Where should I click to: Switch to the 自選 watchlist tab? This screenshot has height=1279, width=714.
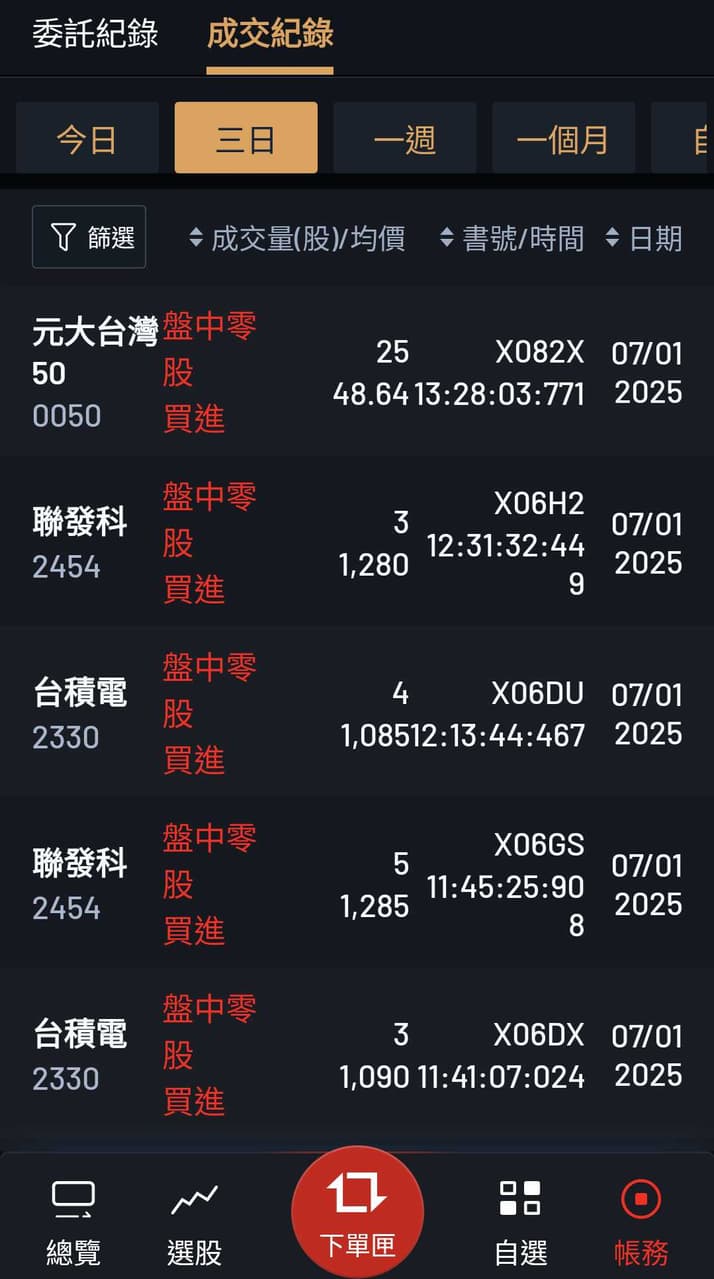click(521, 1222)
